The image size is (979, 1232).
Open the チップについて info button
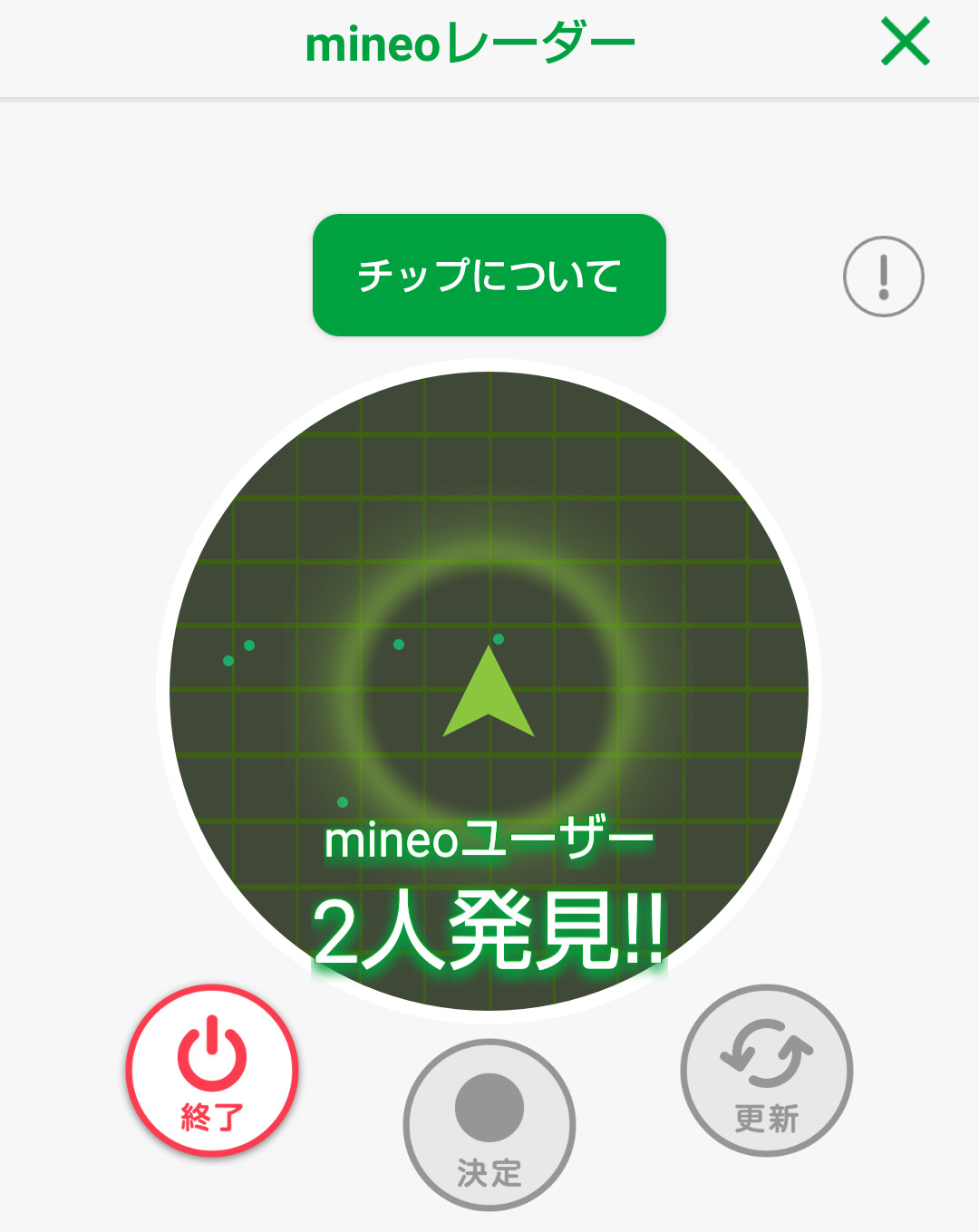click(x=489, y=275)
